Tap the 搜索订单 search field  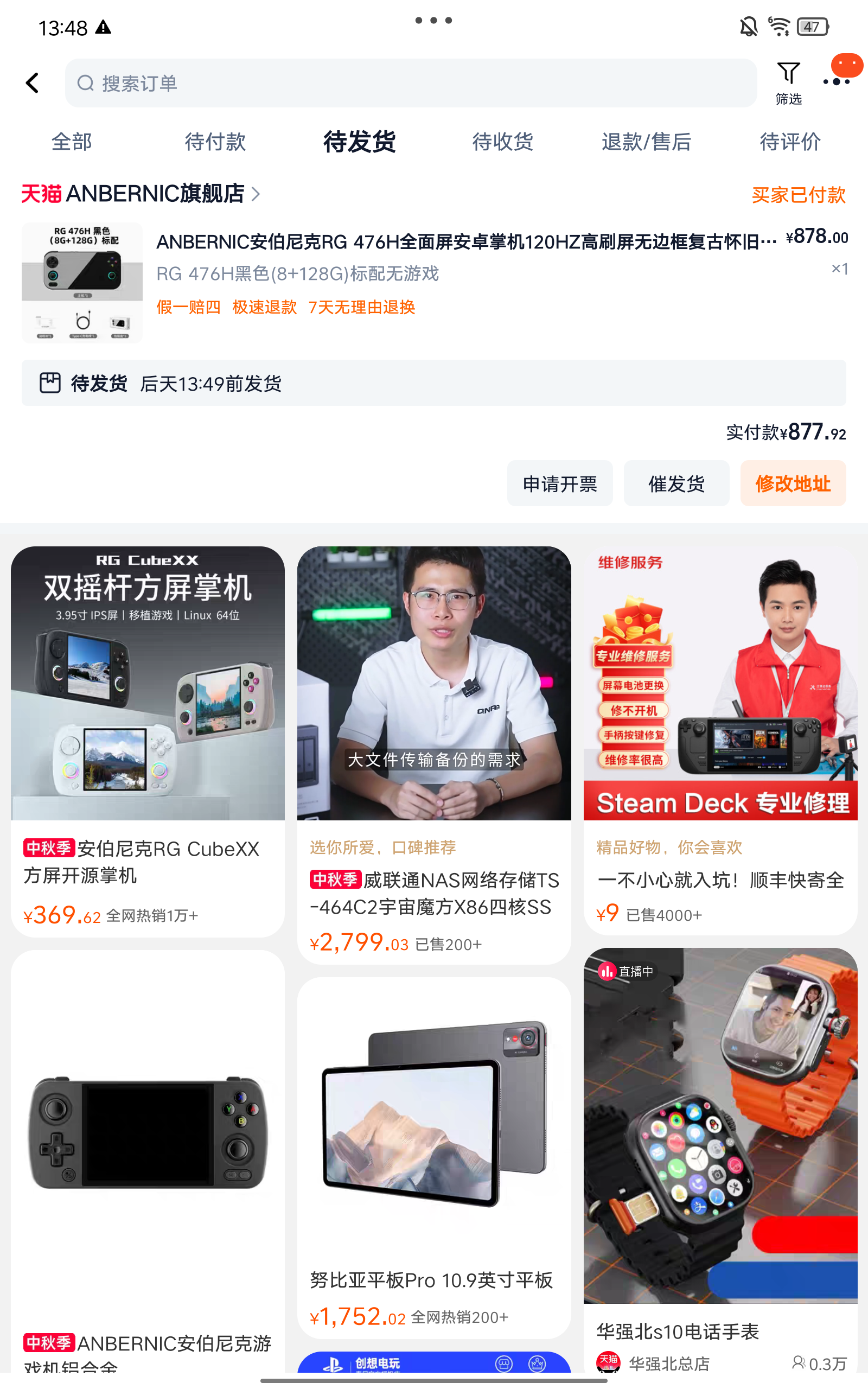(x=411, y=83)
